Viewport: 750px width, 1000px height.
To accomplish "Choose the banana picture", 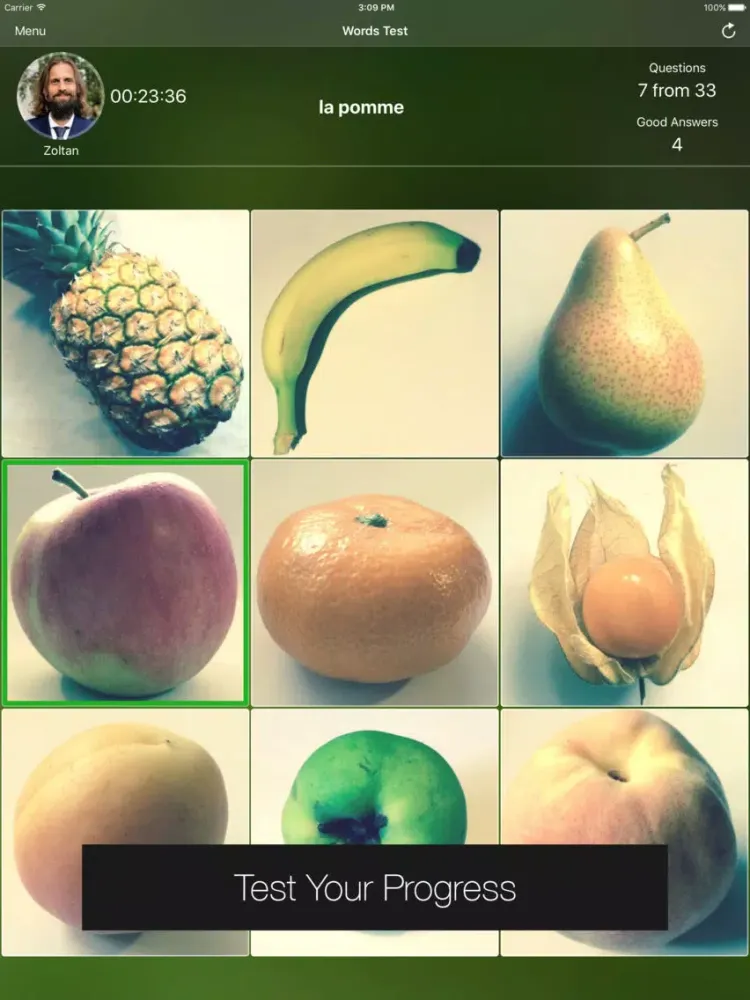I will click(375, 333).
